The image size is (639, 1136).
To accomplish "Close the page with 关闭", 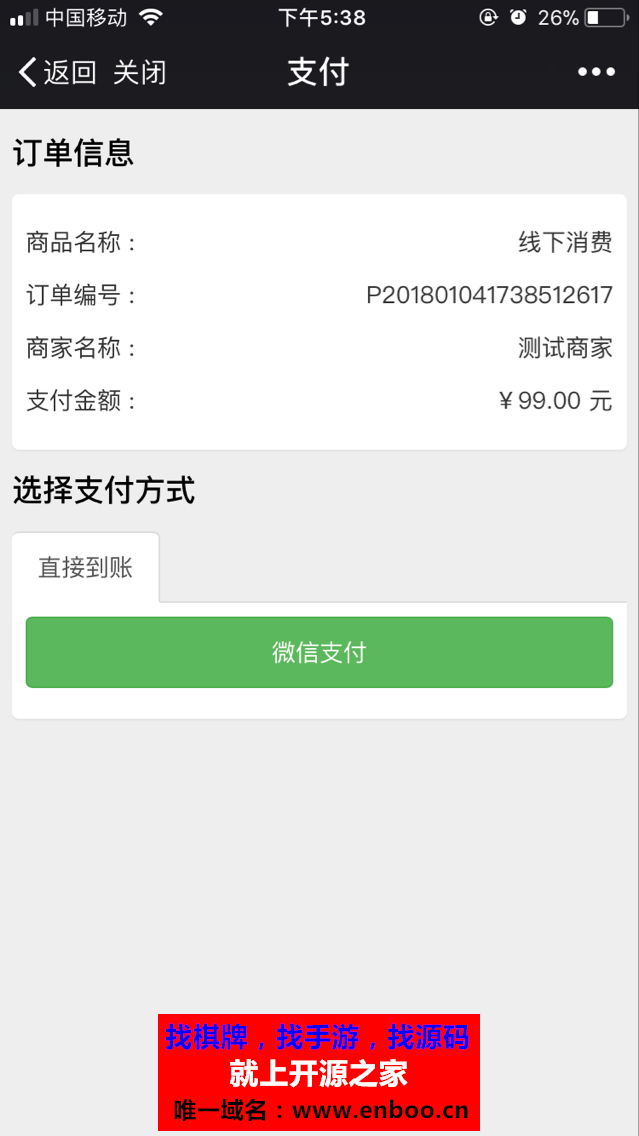I will [140, 72].
